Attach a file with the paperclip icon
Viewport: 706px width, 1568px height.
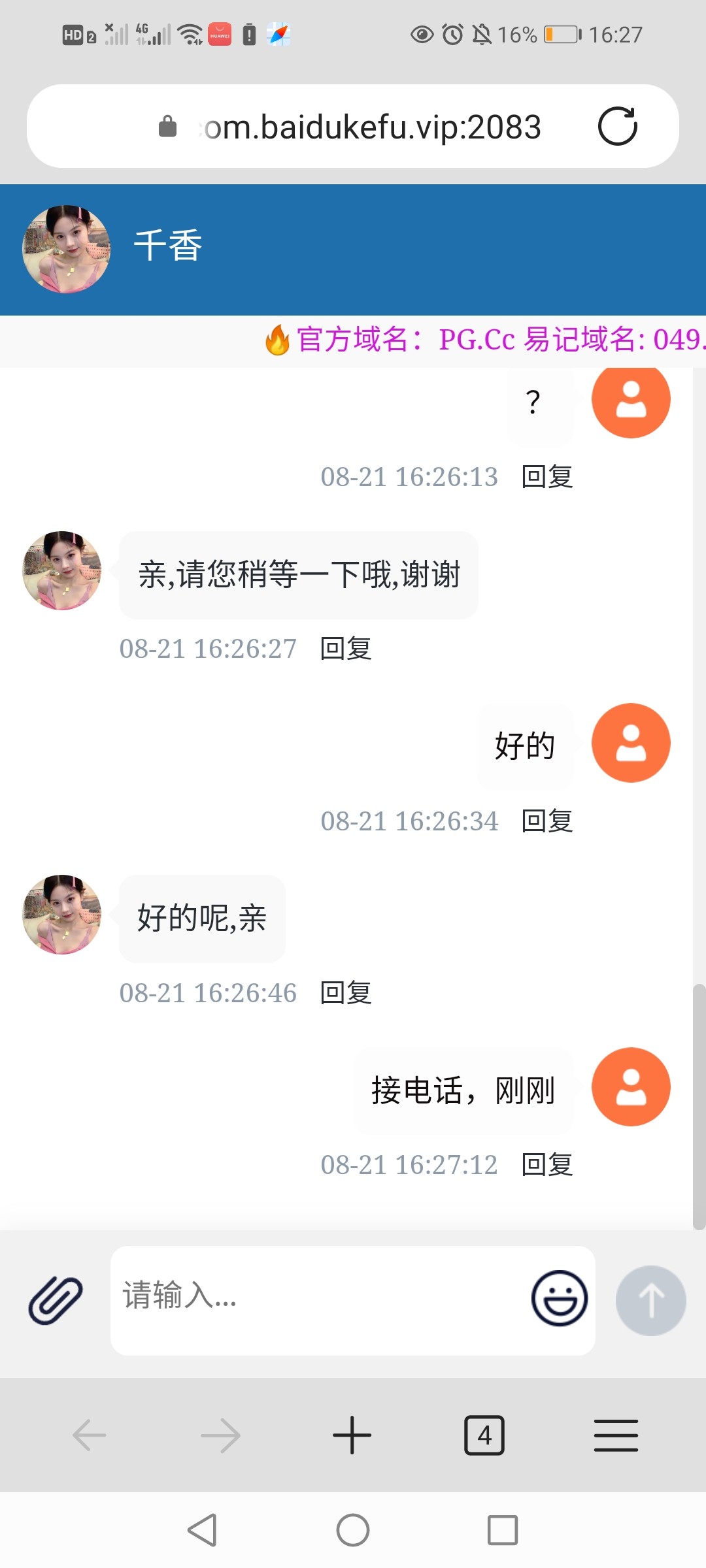[x=56, y=1300]
